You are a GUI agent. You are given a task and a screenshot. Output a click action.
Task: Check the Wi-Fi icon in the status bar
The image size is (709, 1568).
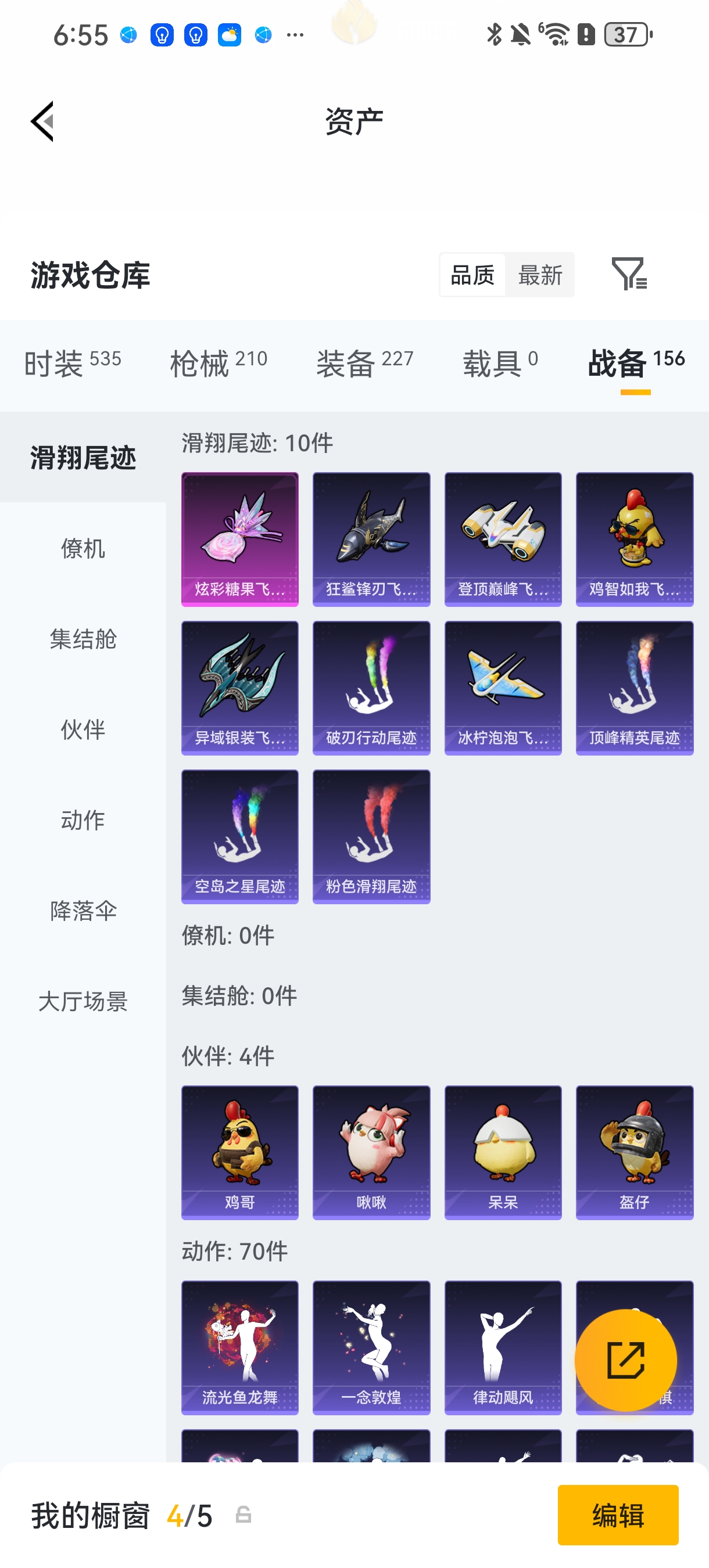coord(556,35)
